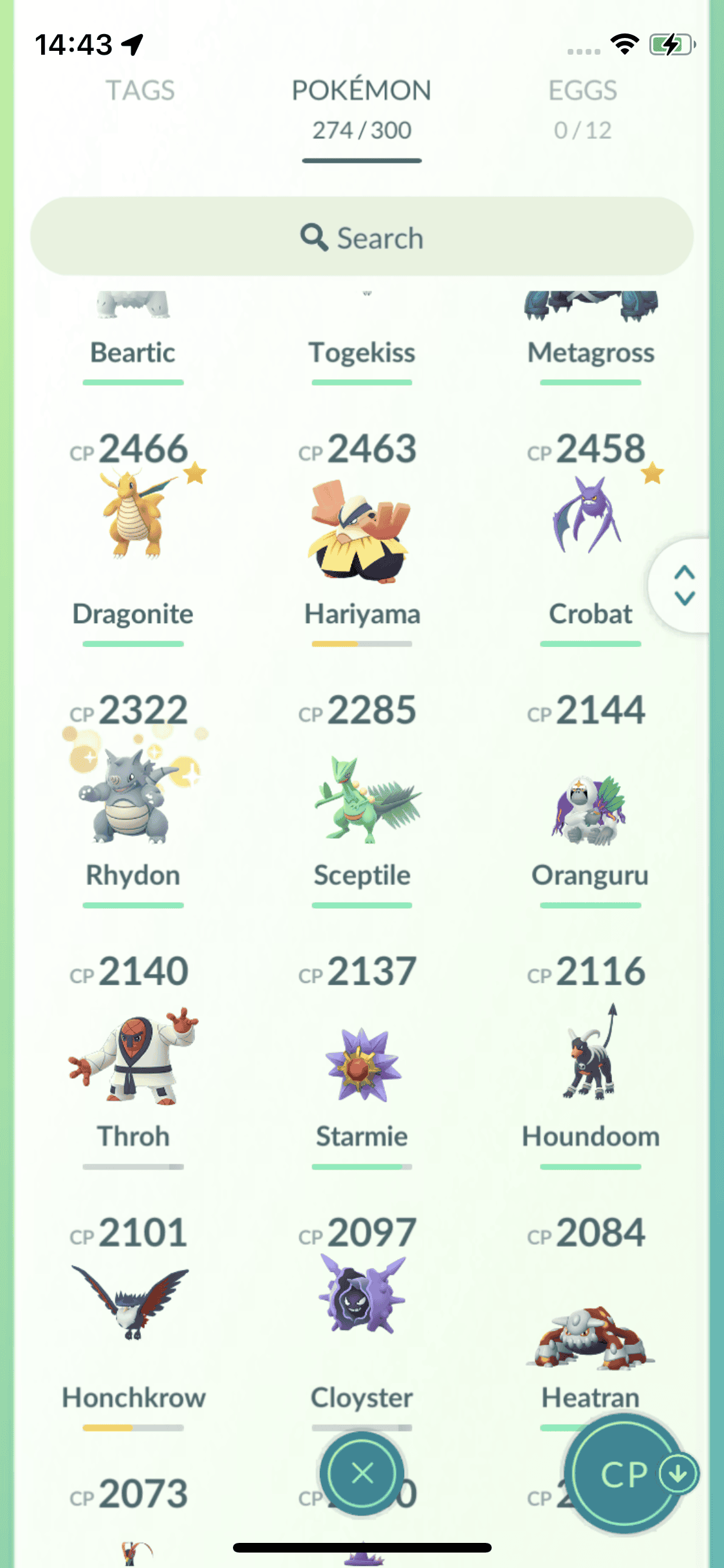724x1568 pixels.
Task: Open Throh CP 2140
Action: pyautogui.click(x=133, y=1056)
